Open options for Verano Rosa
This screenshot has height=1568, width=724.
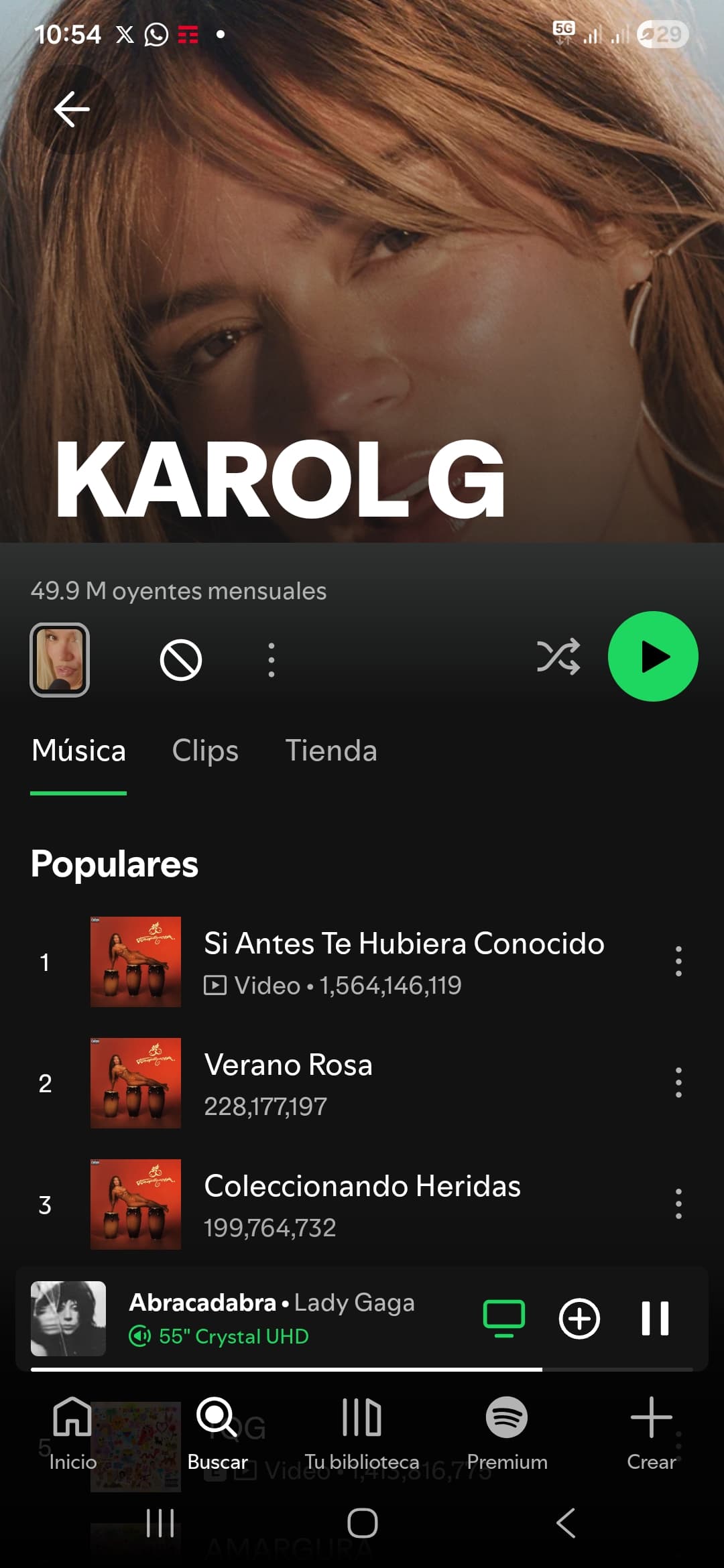pos(678,1083)
